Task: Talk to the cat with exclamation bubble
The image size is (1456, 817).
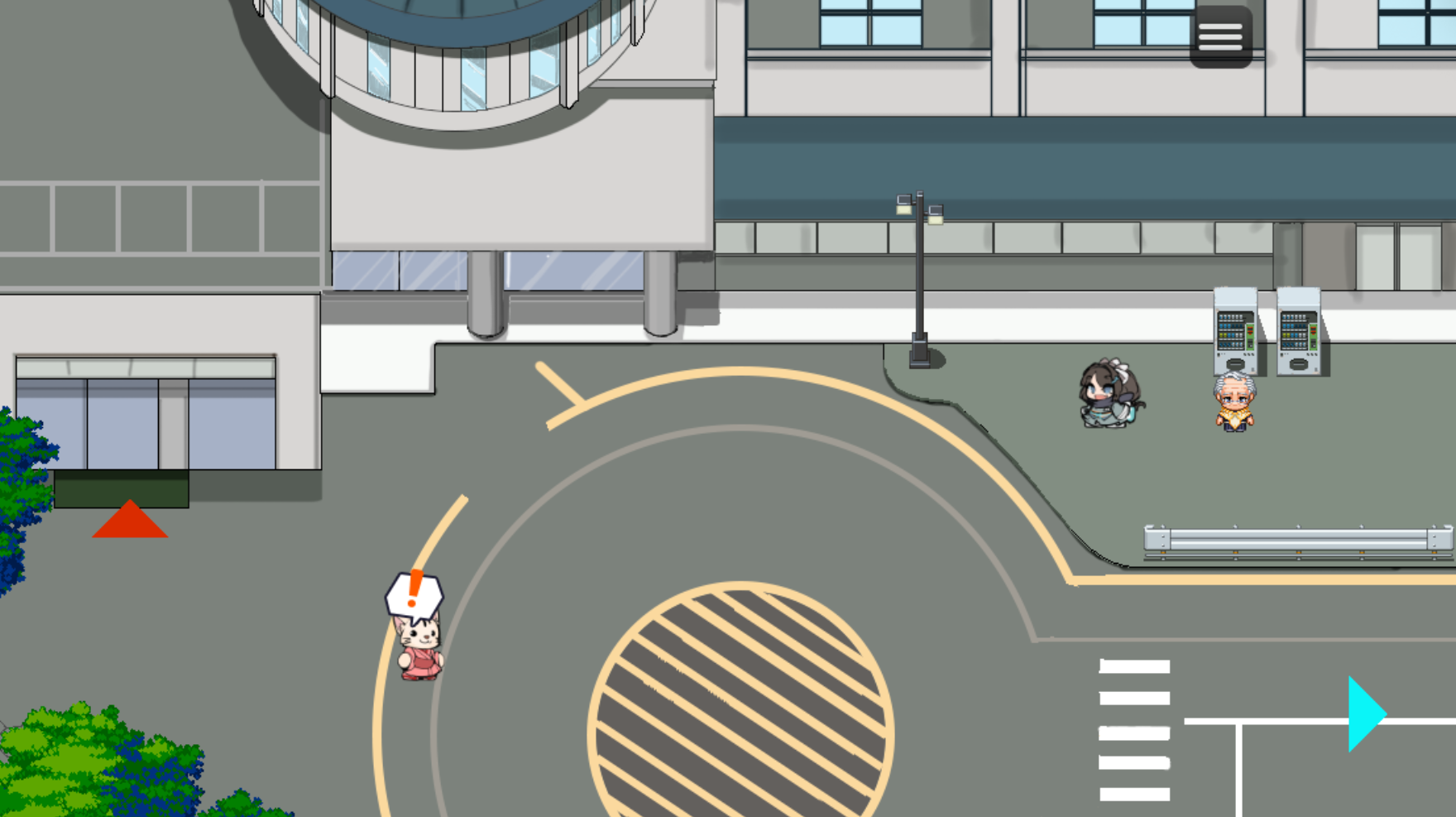Action: 419,646
